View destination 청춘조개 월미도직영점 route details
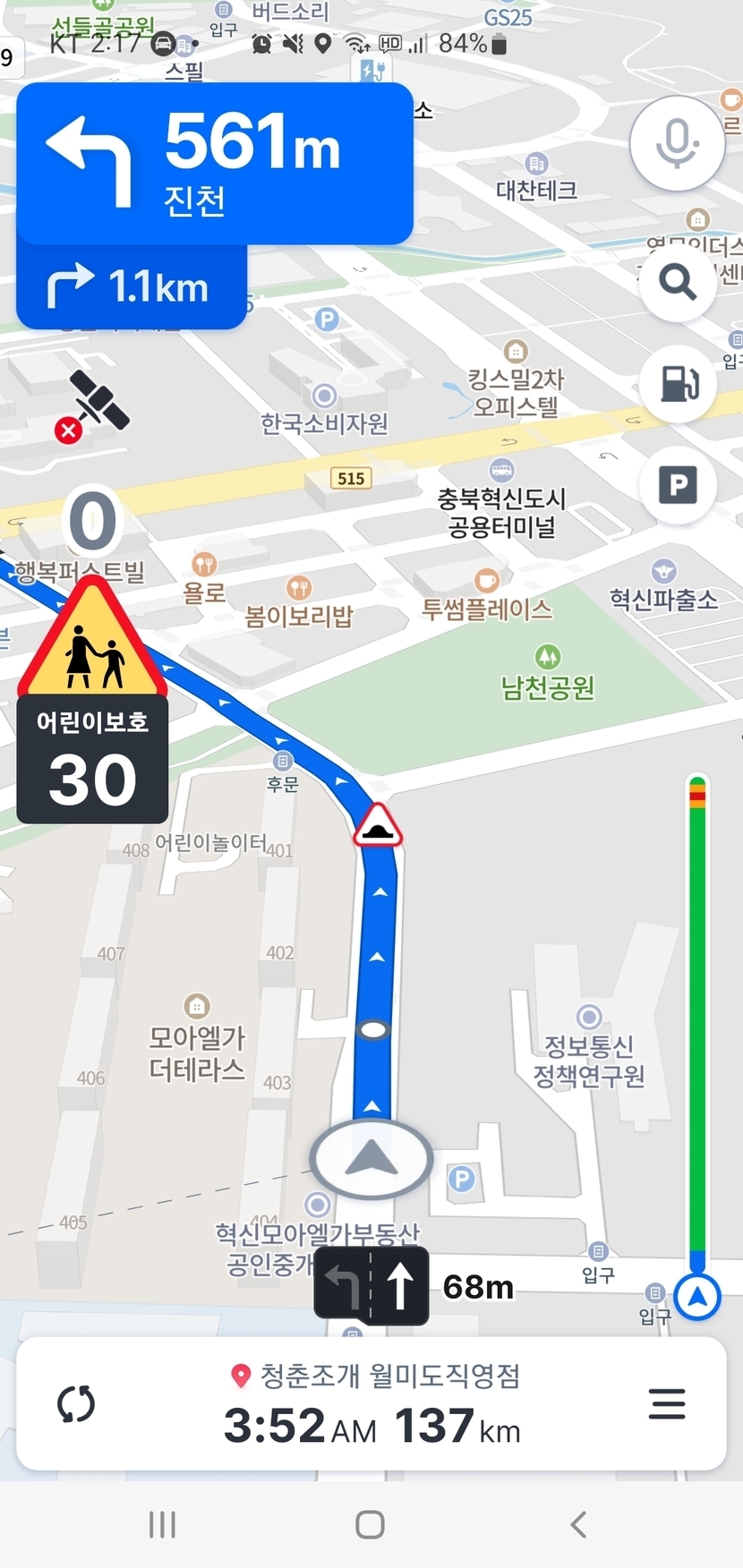The height and width of the screenshot is (1568, 743). pyautogui.click(x=376, y=1403)
